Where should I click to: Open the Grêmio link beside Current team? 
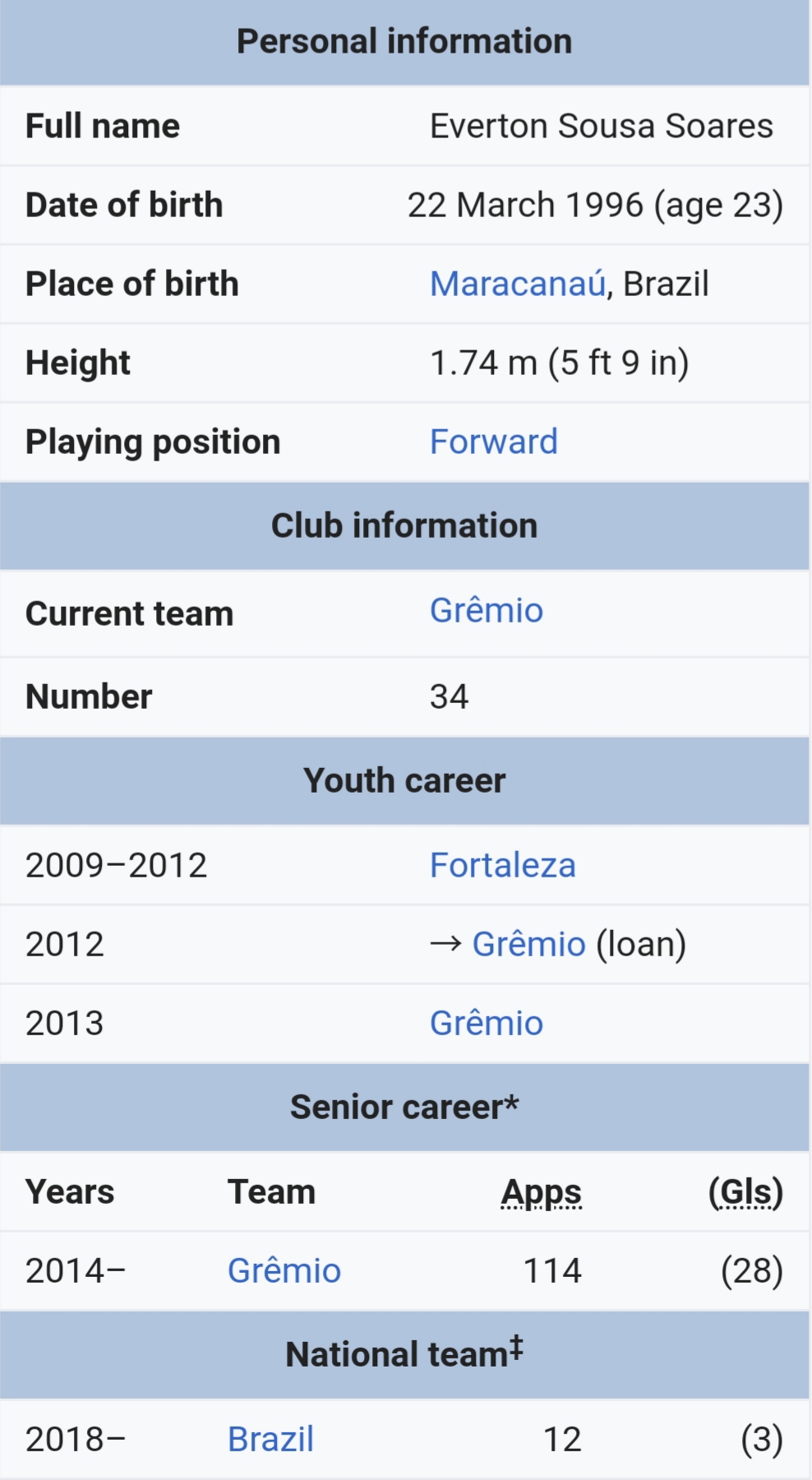point(487,610)
